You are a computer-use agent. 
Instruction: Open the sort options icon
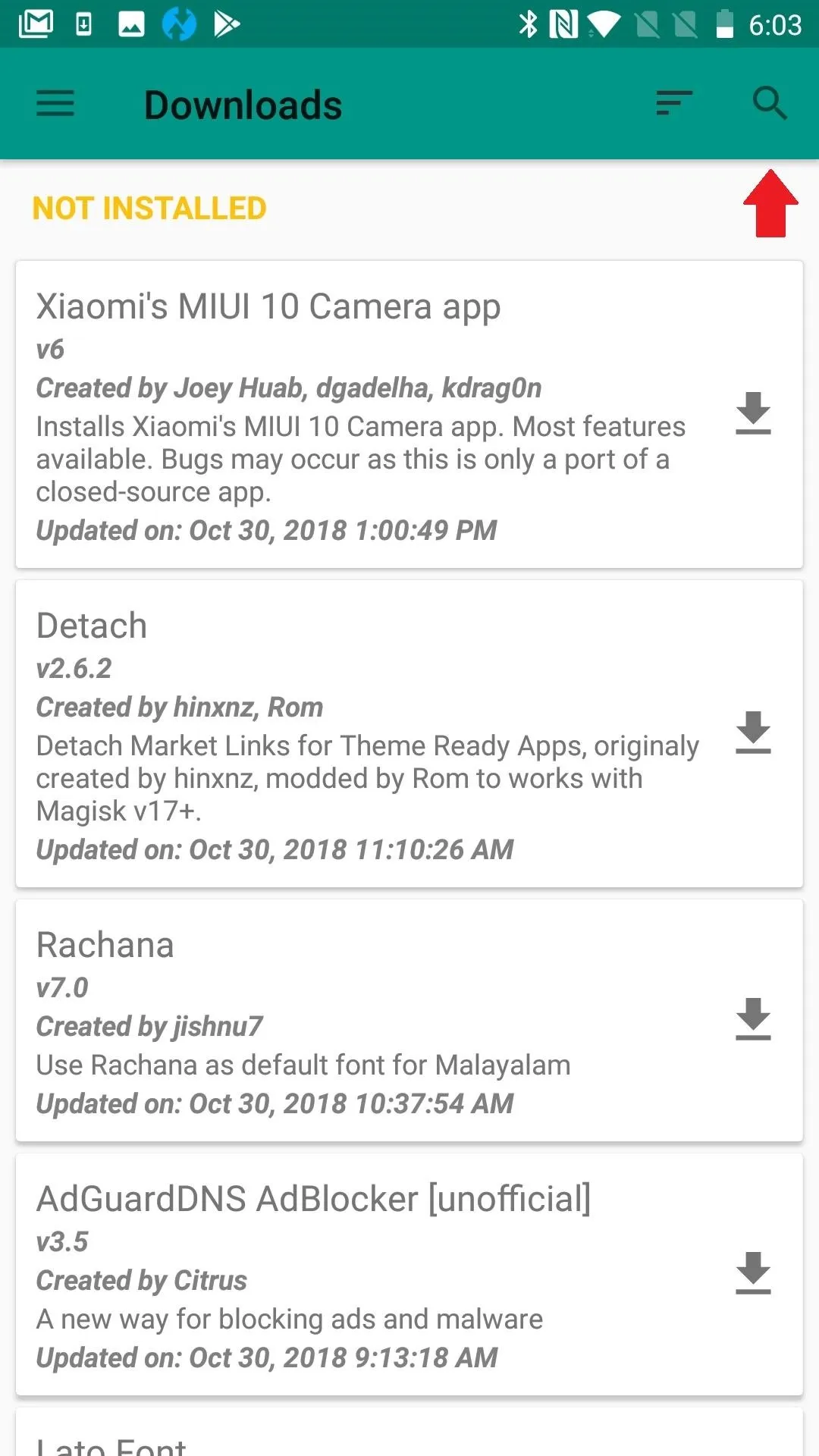[x=674, y=103]
